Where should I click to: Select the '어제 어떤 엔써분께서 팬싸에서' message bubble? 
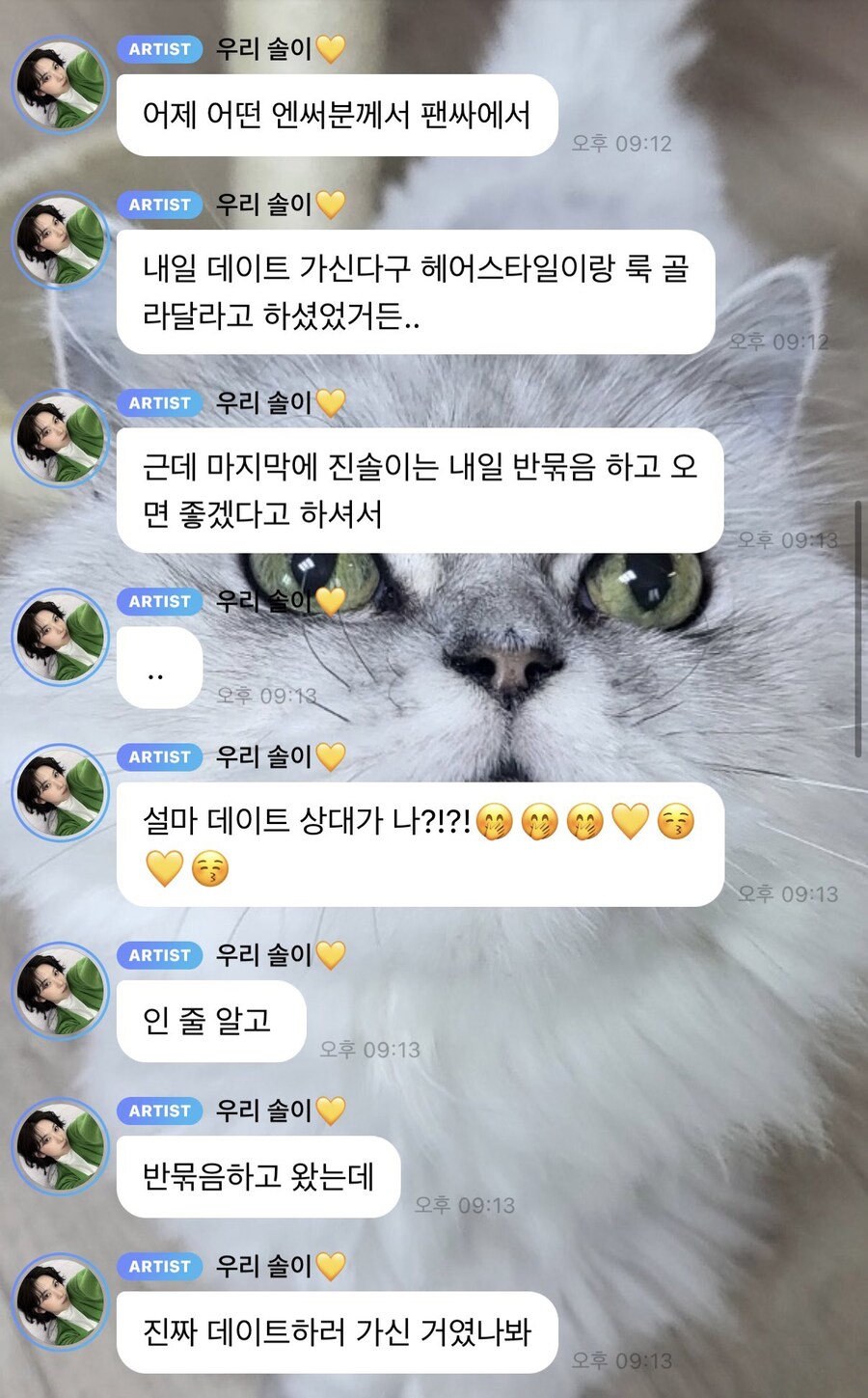coord(335,112)
